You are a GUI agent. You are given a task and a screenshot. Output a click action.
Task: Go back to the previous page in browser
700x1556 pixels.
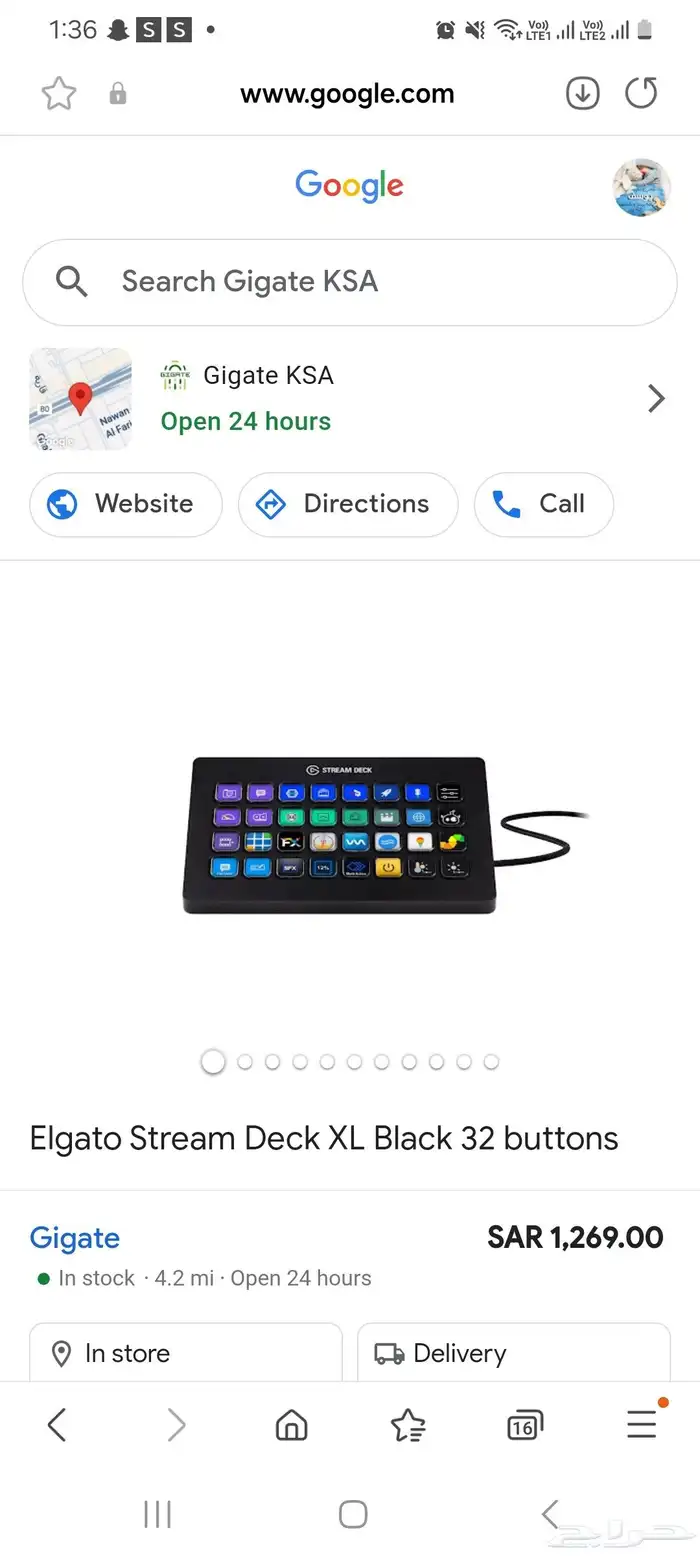(58, 1424)
